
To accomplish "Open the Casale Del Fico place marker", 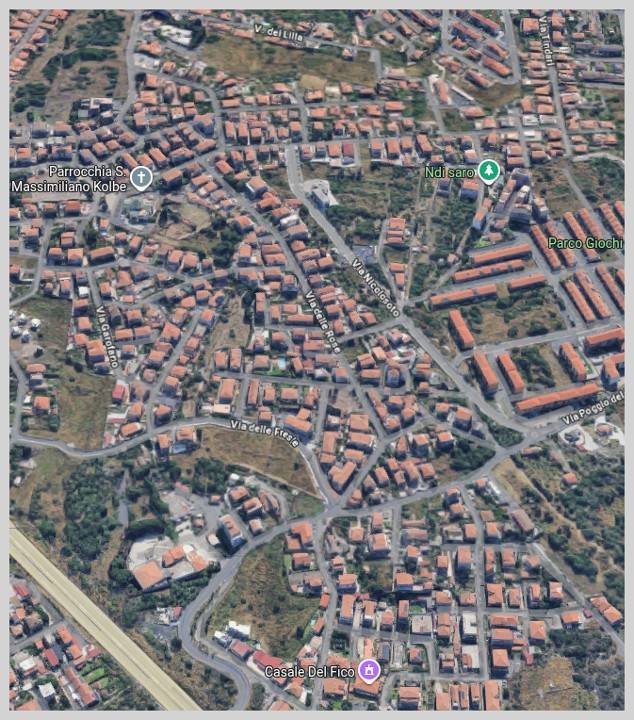I will pyautogui.click(x=368, y=669).
